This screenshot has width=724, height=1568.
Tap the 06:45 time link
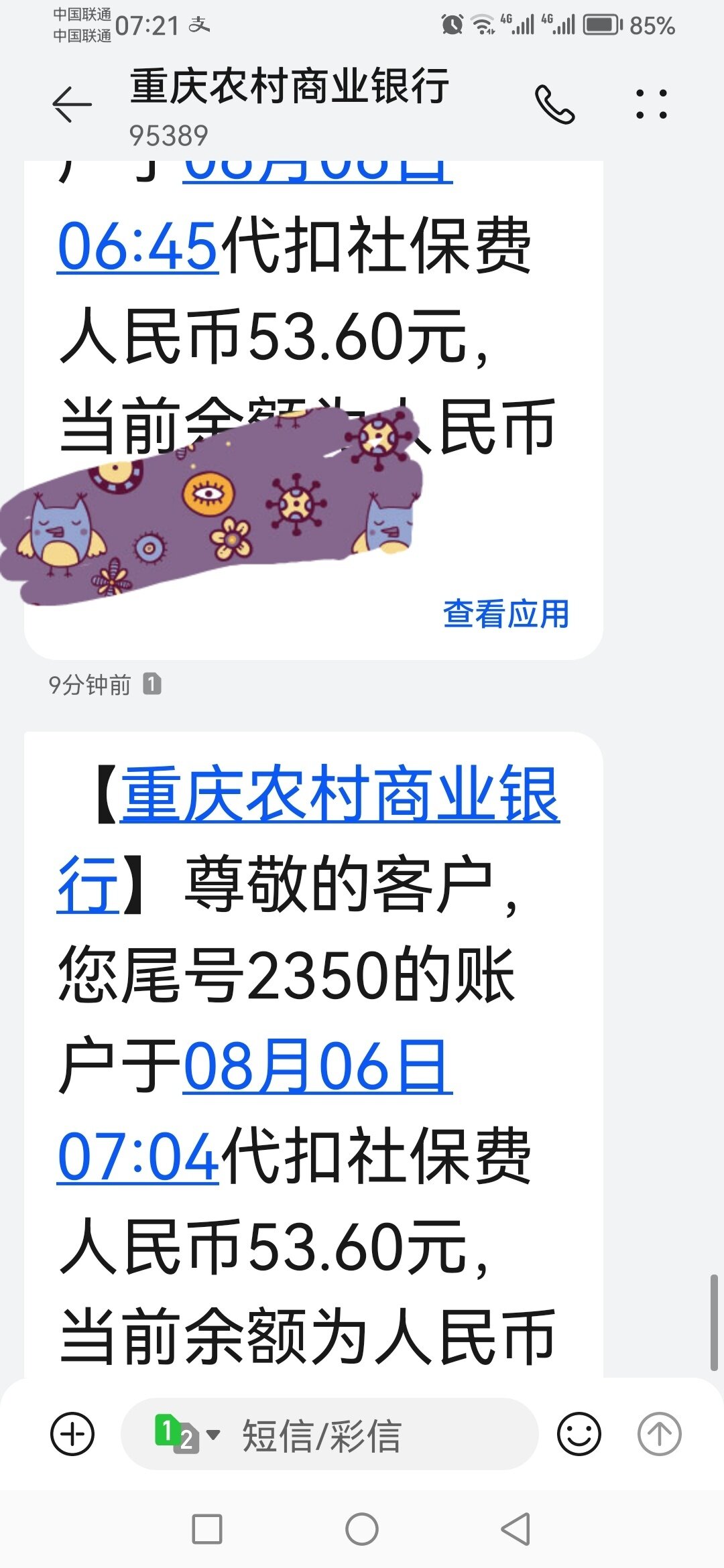coord(138,247)
